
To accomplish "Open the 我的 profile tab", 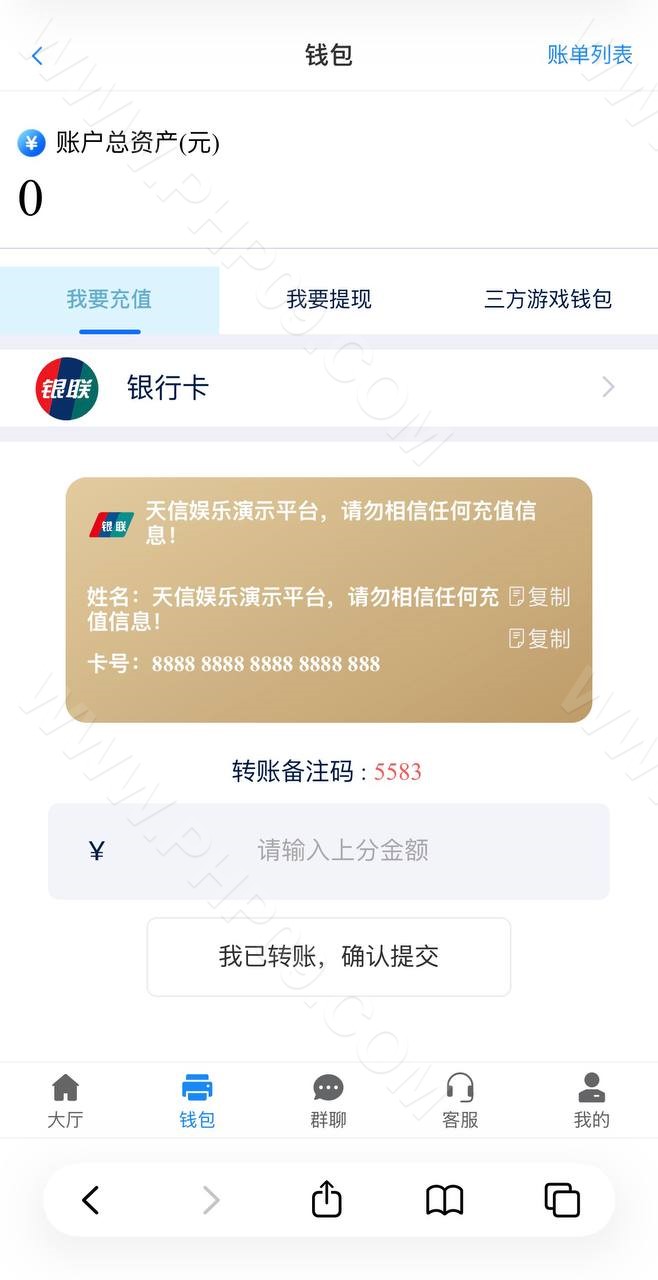I will click(x=592, y=1101).
